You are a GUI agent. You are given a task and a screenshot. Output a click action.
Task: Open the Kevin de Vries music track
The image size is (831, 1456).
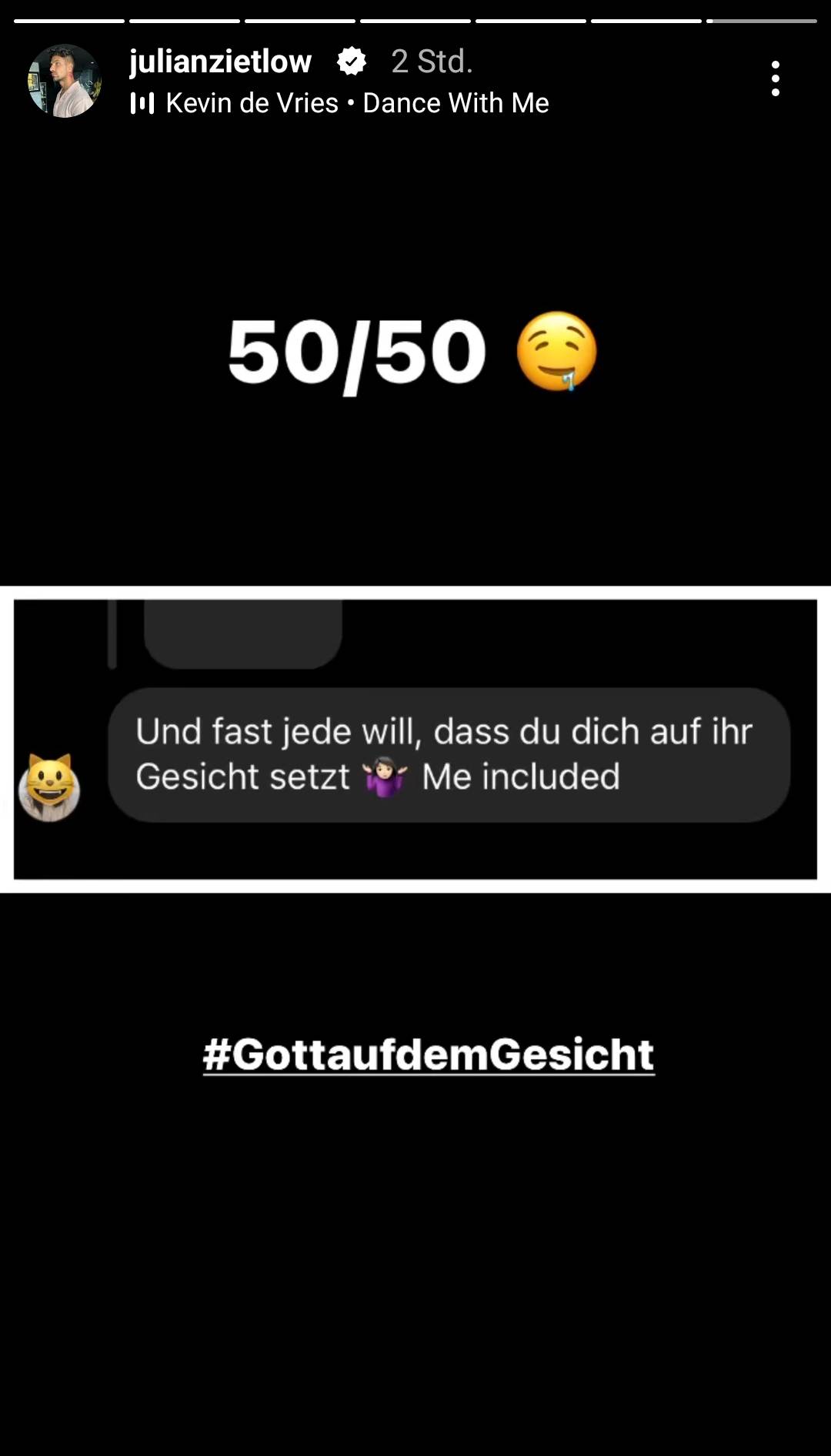click(356, 103)
